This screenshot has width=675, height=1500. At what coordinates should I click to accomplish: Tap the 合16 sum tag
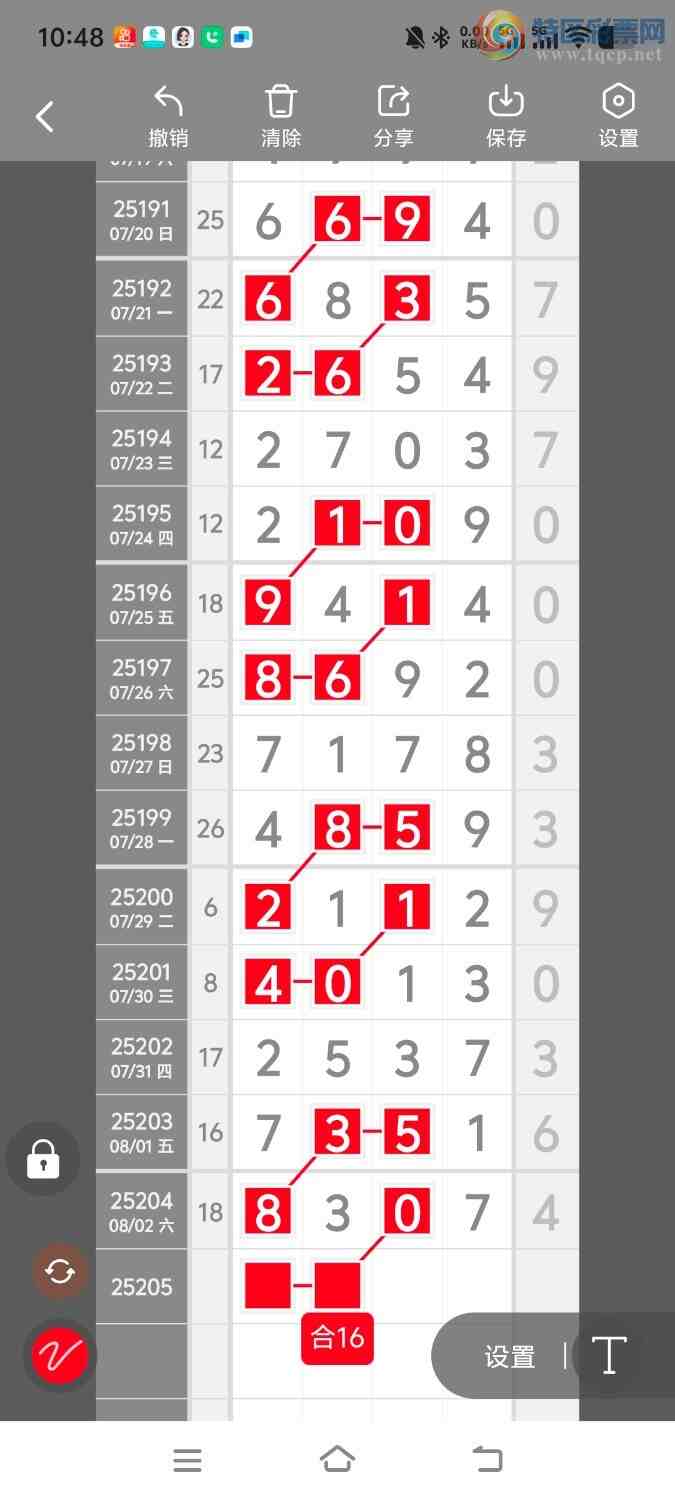[x=337, y=1338]
